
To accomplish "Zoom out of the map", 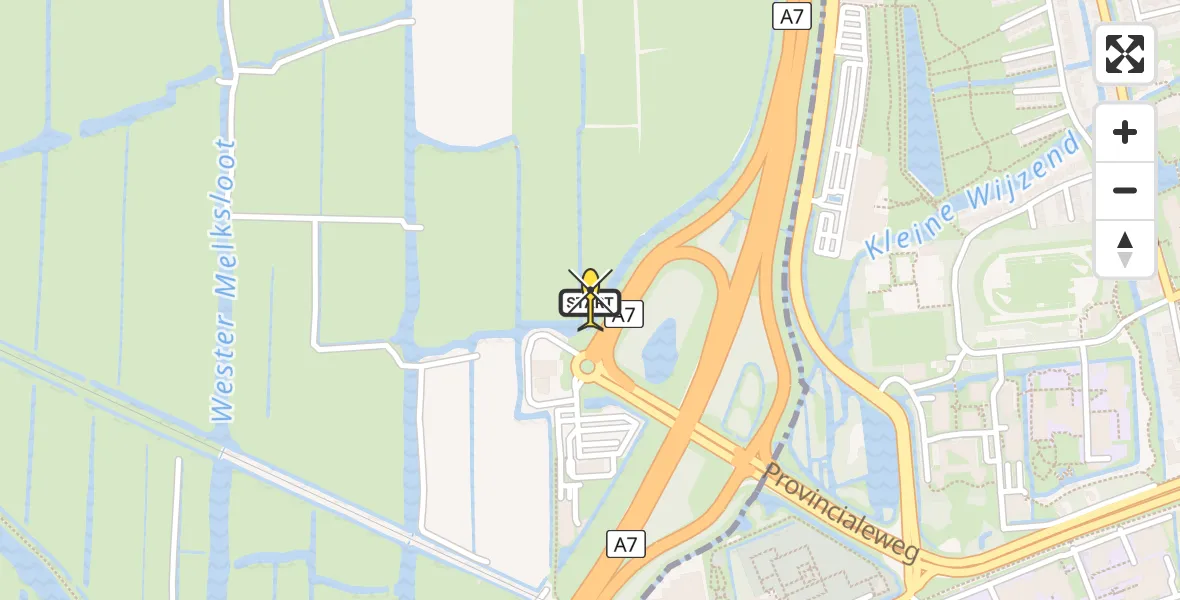I will (1124, 190).
